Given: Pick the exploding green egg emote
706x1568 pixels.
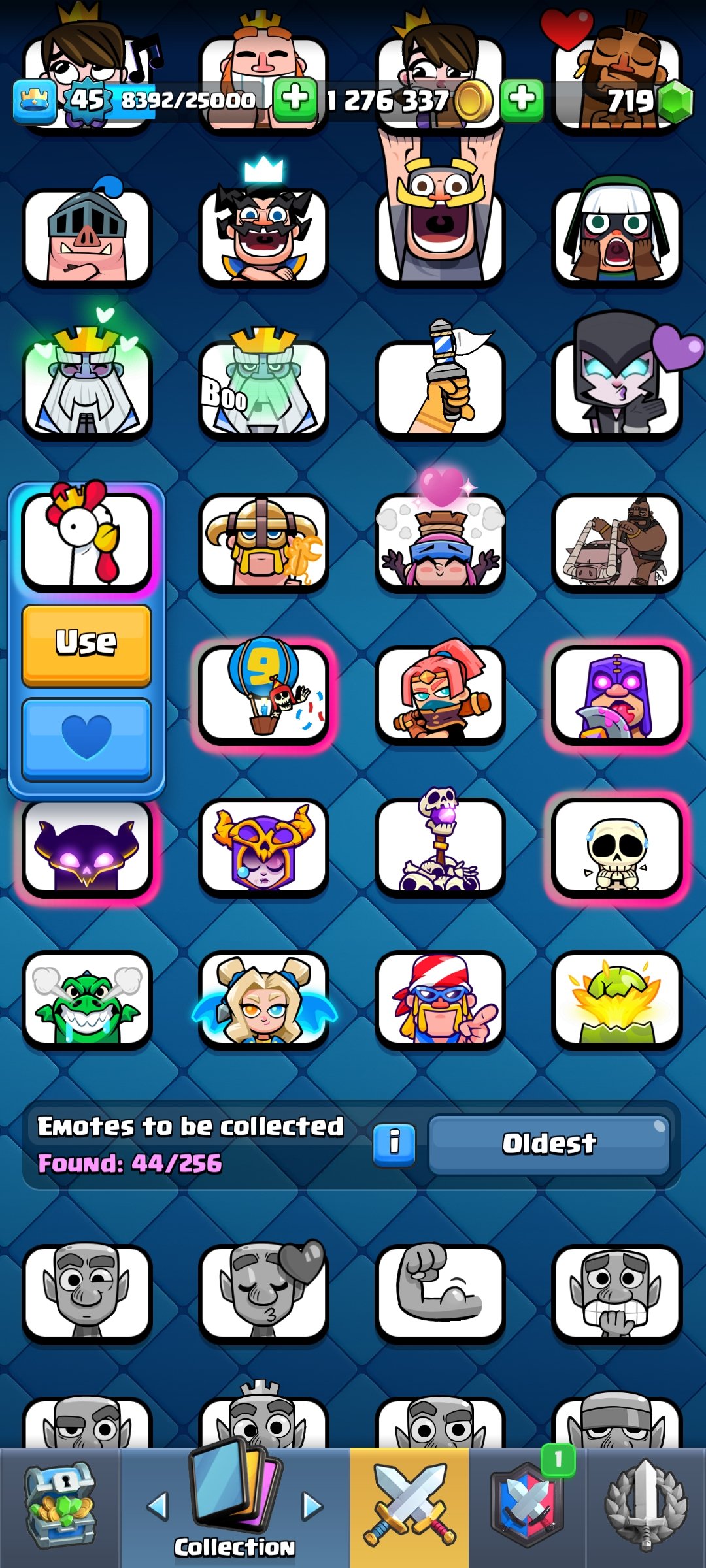Looking at the screenshot, I should [616, 1000].
